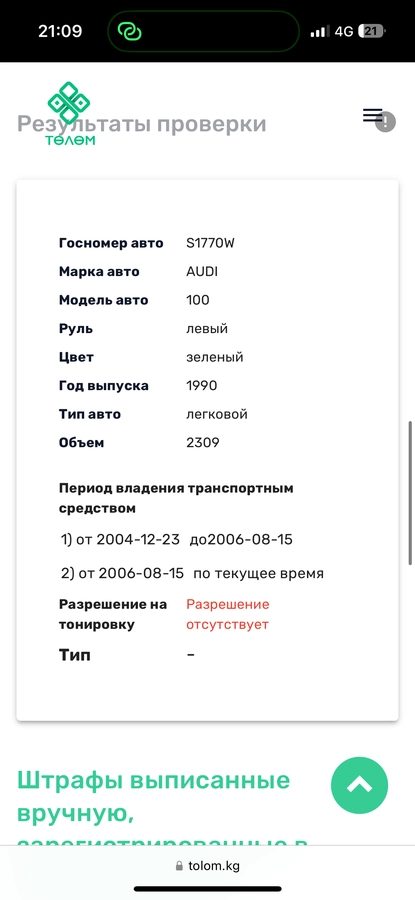Screen dimensions: 415x900
Task: Tap the green scroll-to-top button
Action: (360, 785)
